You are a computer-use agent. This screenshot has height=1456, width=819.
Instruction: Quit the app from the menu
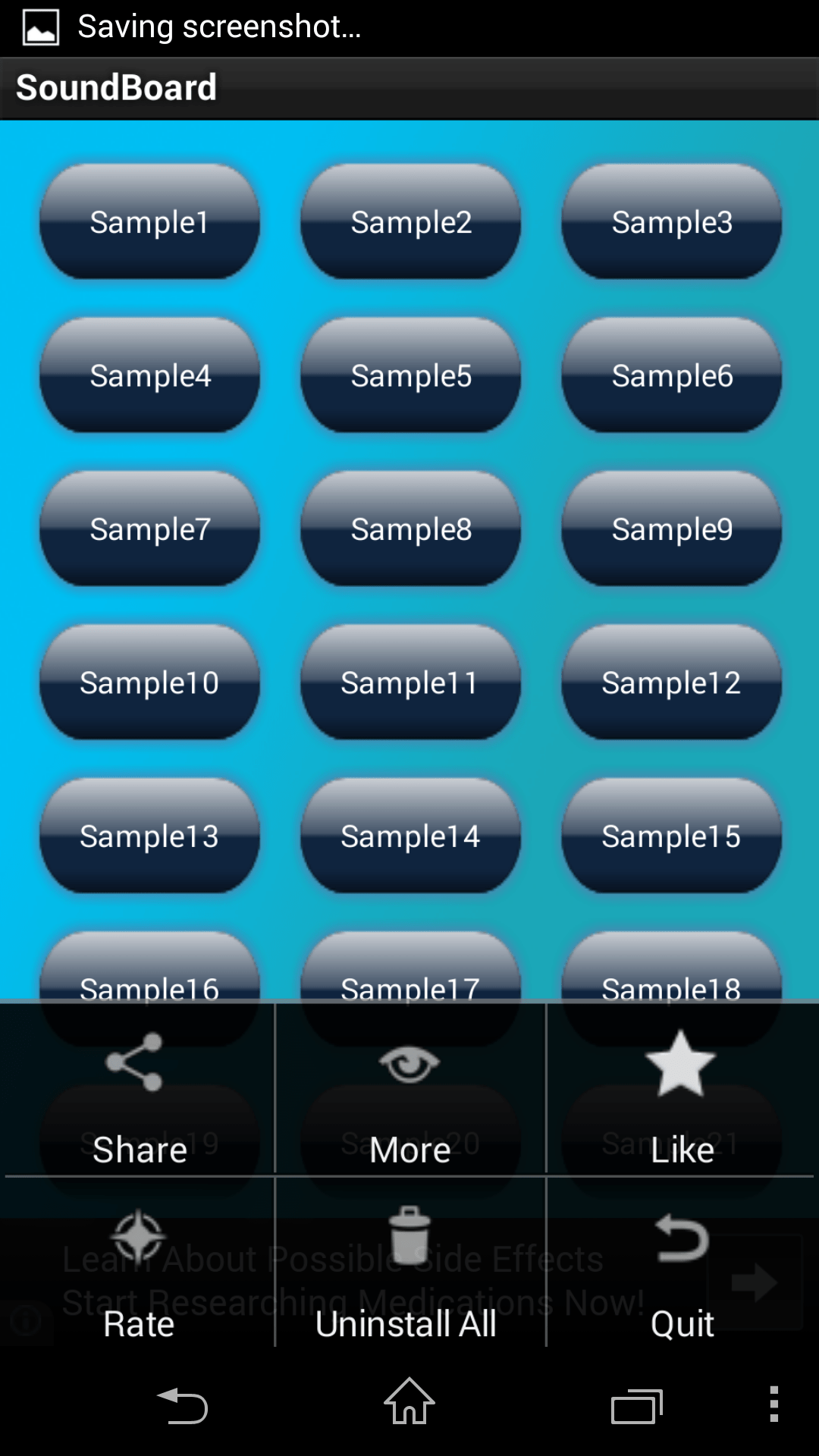pyautogui.click(x=681, y=1263)
